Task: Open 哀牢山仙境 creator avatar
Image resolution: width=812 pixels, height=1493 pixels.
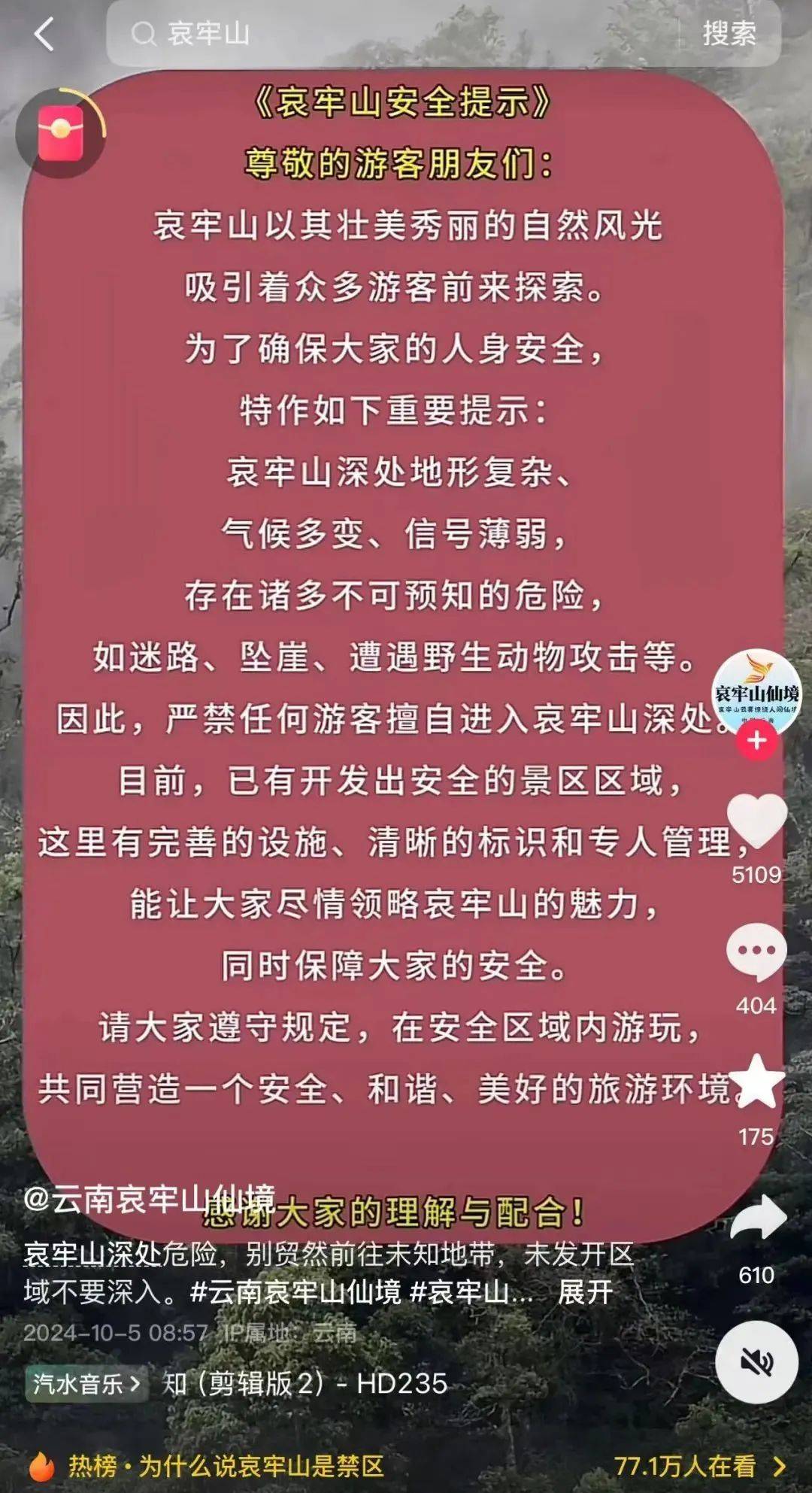Action: 756,690
